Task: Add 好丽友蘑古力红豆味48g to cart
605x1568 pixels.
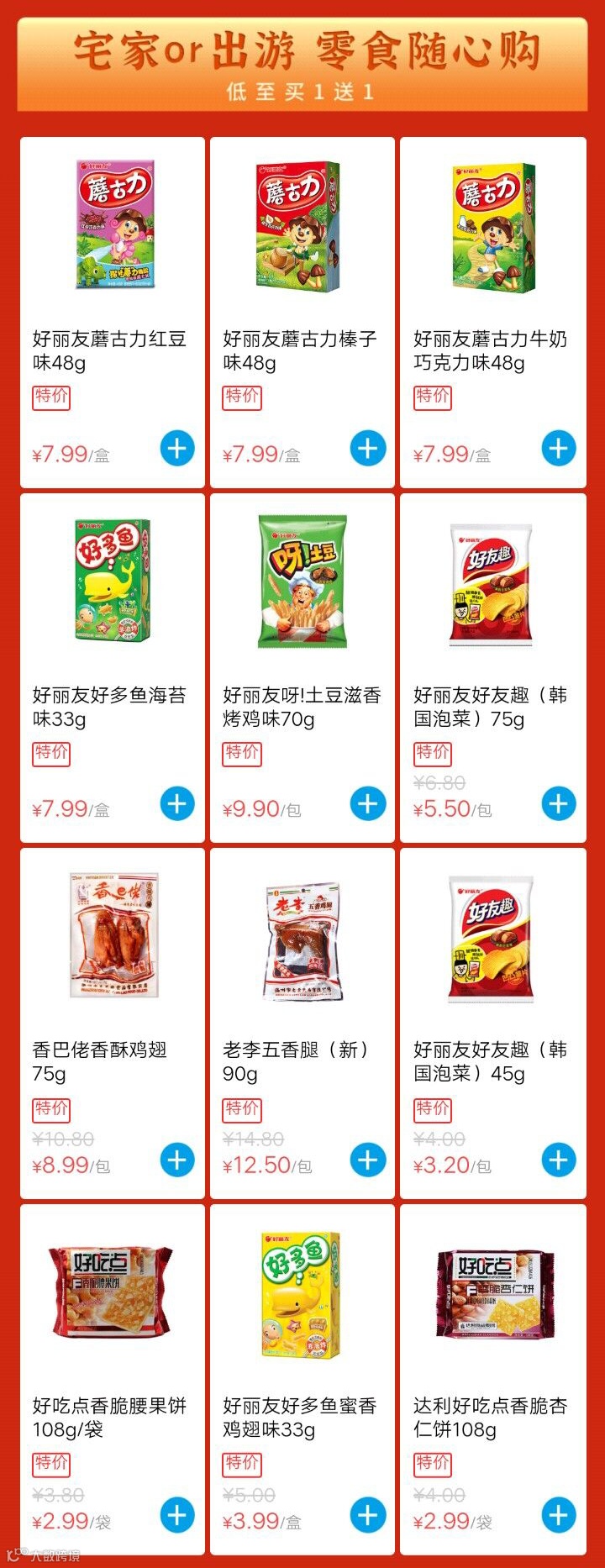Action: (177, 449)
